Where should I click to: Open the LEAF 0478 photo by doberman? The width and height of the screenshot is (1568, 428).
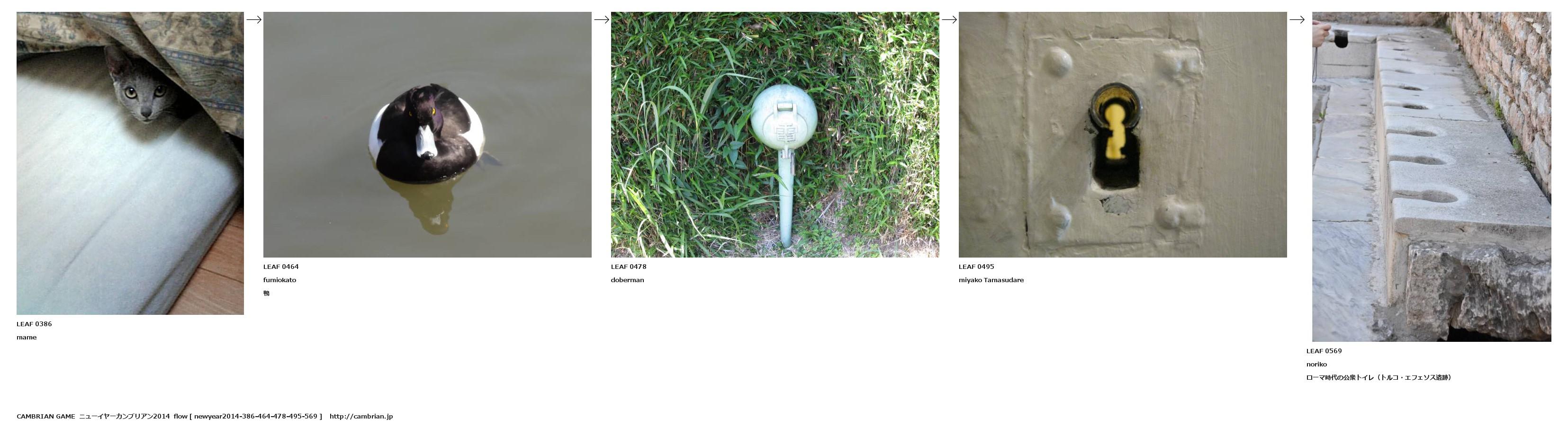774,134
